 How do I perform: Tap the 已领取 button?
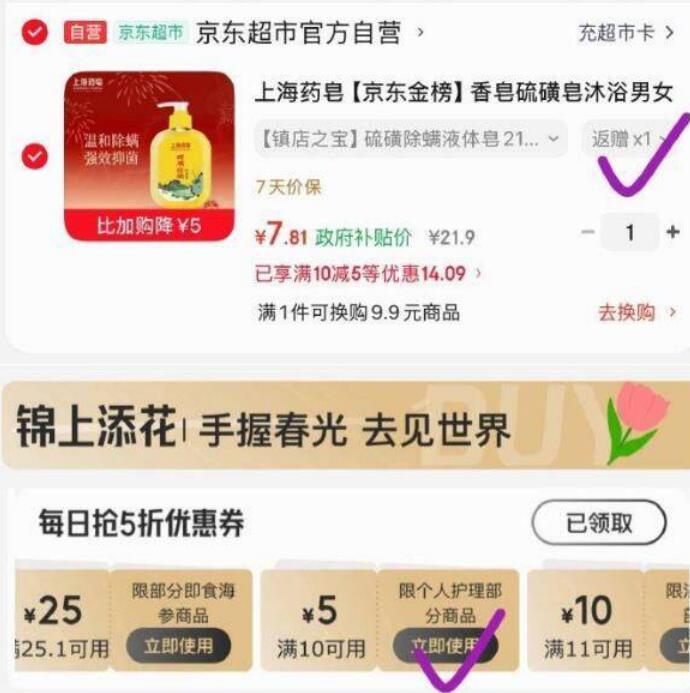coord(599,523)
